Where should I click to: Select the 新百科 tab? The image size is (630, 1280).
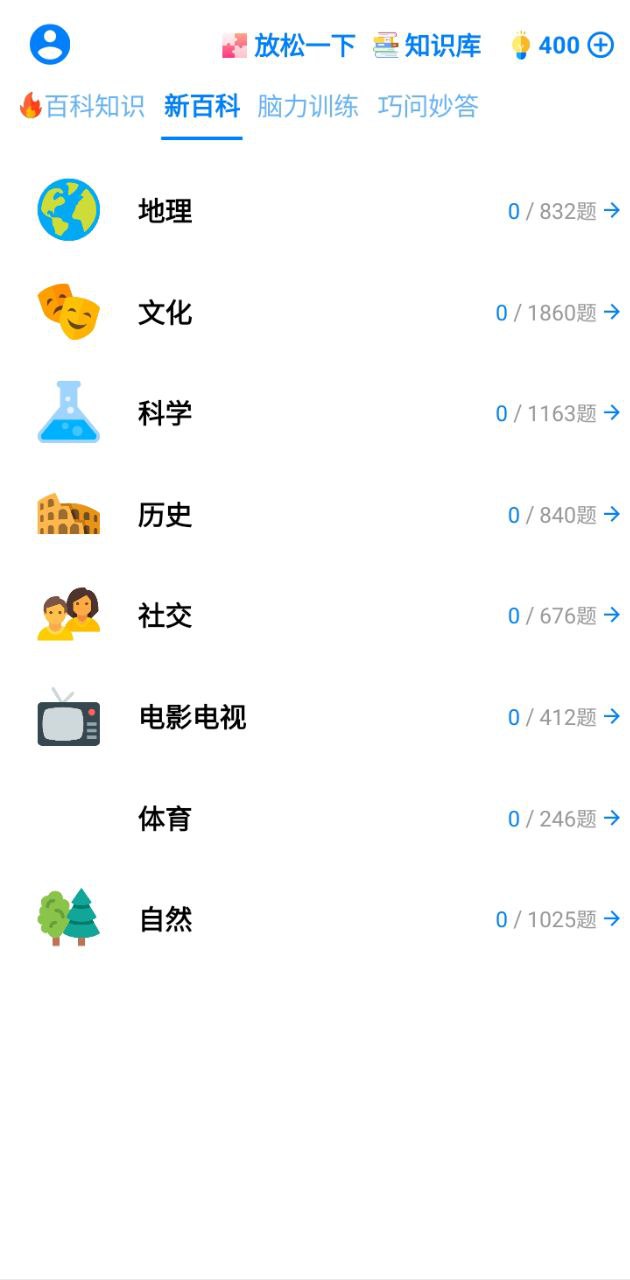click(x=202, y=106)
